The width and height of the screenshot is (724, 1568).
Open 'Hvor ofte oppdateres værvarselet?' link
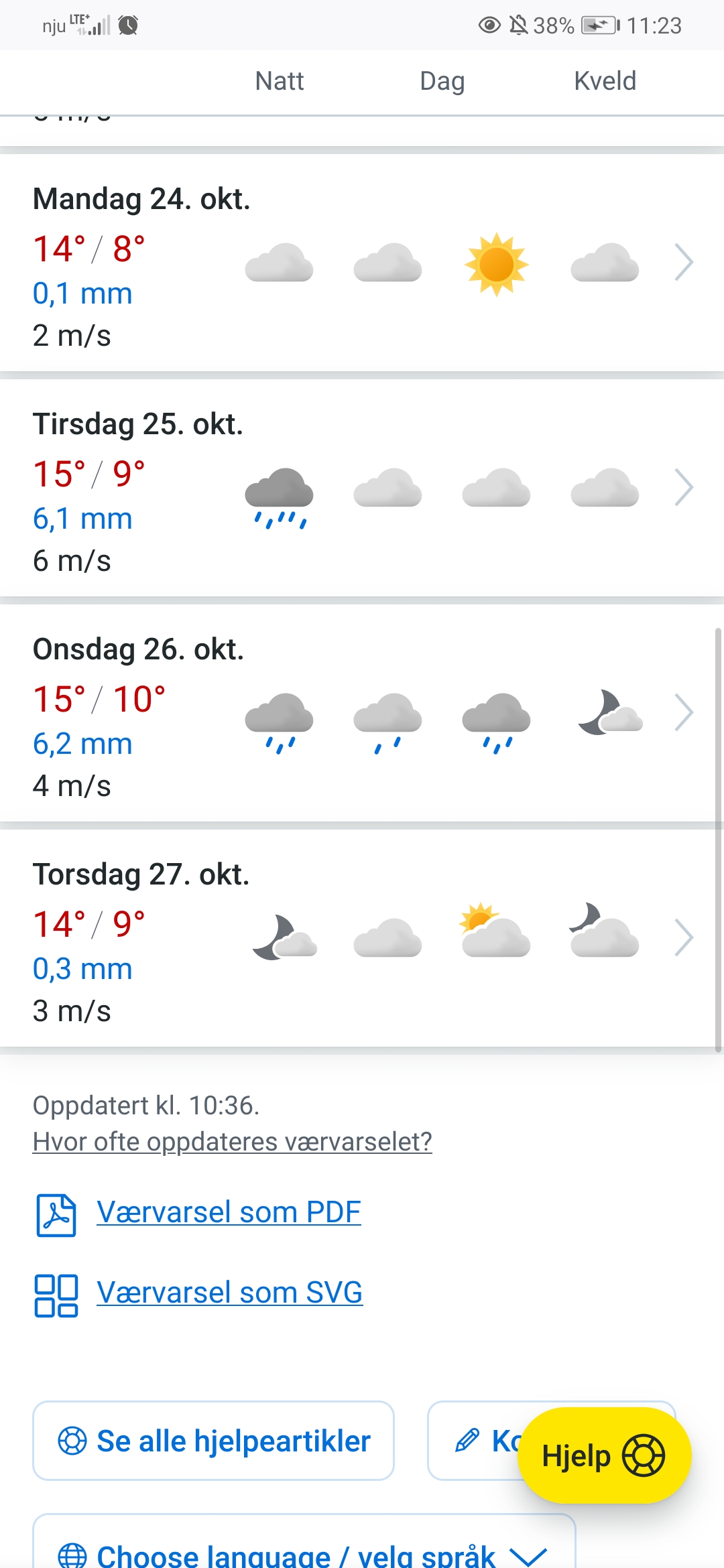coord(232,1141)
